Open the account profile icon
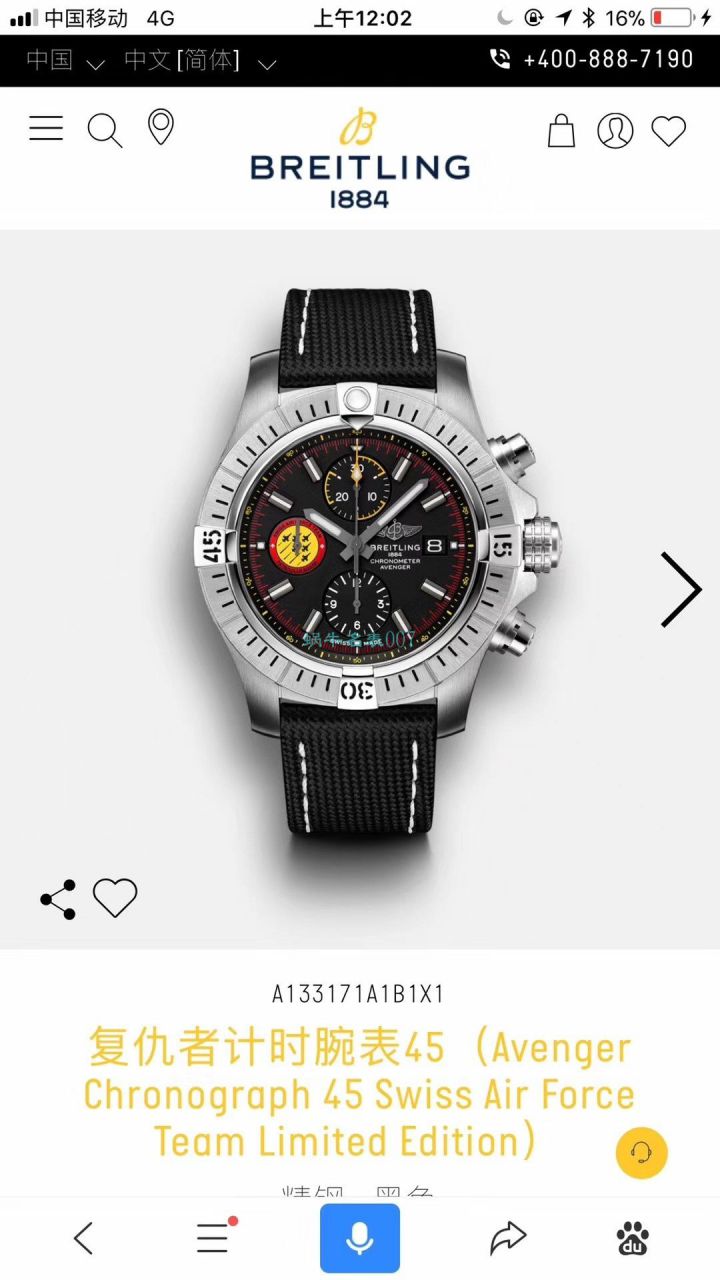This screenshot has width=720, height=1280. (x=615, y=131)
